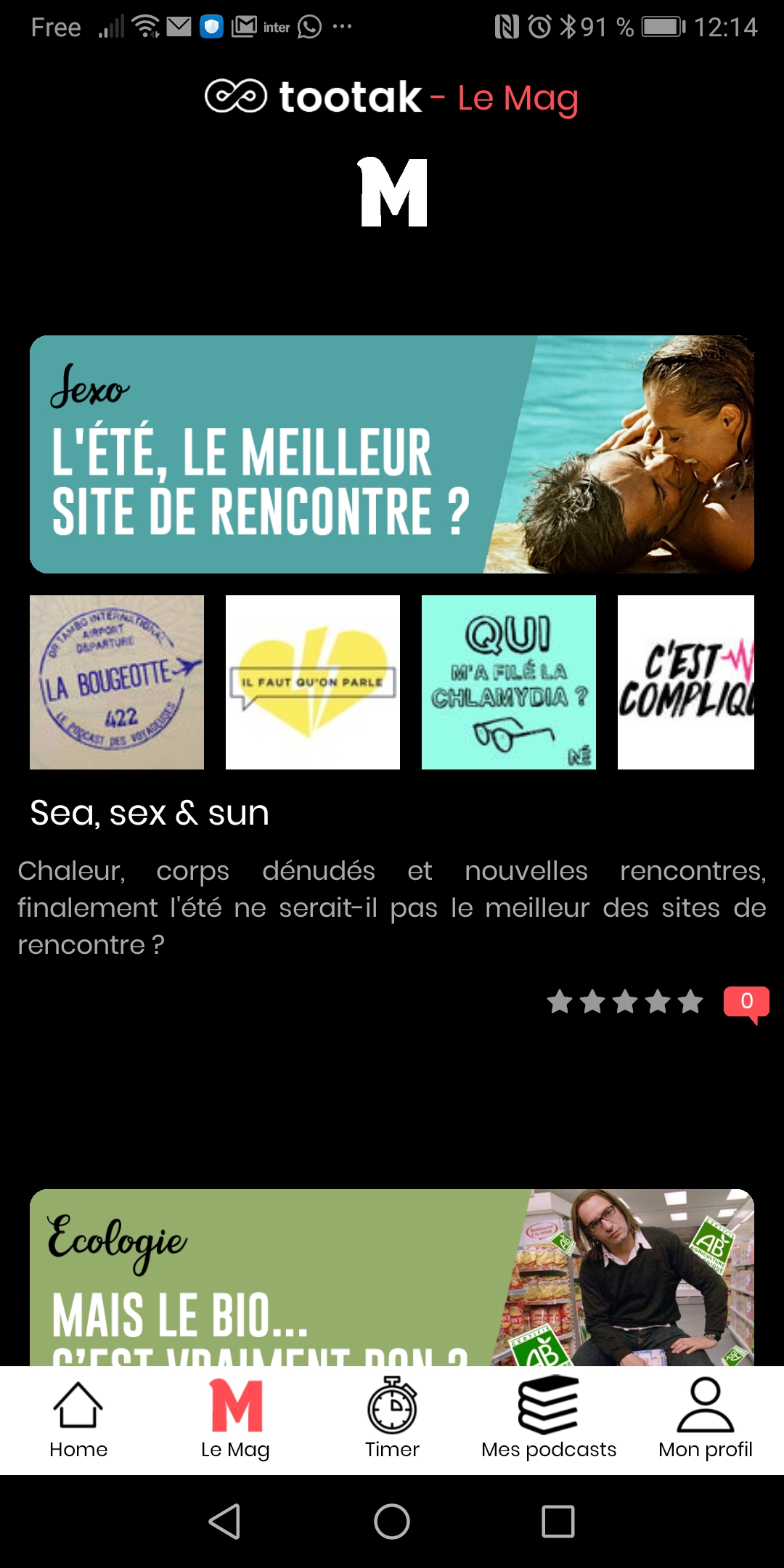Open comments bubble for Sea, sex & sun
Screen dimensions: 784x1568
click(746, 1003)
